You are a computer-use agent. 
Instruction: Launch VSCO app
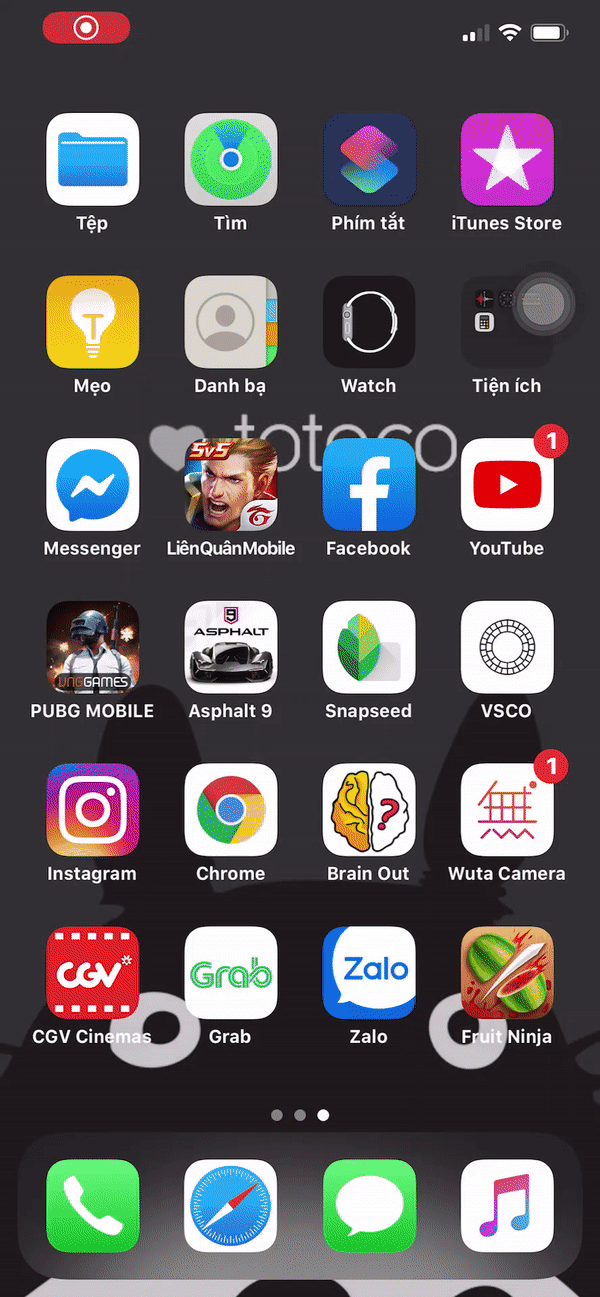[x=507, y=647]
